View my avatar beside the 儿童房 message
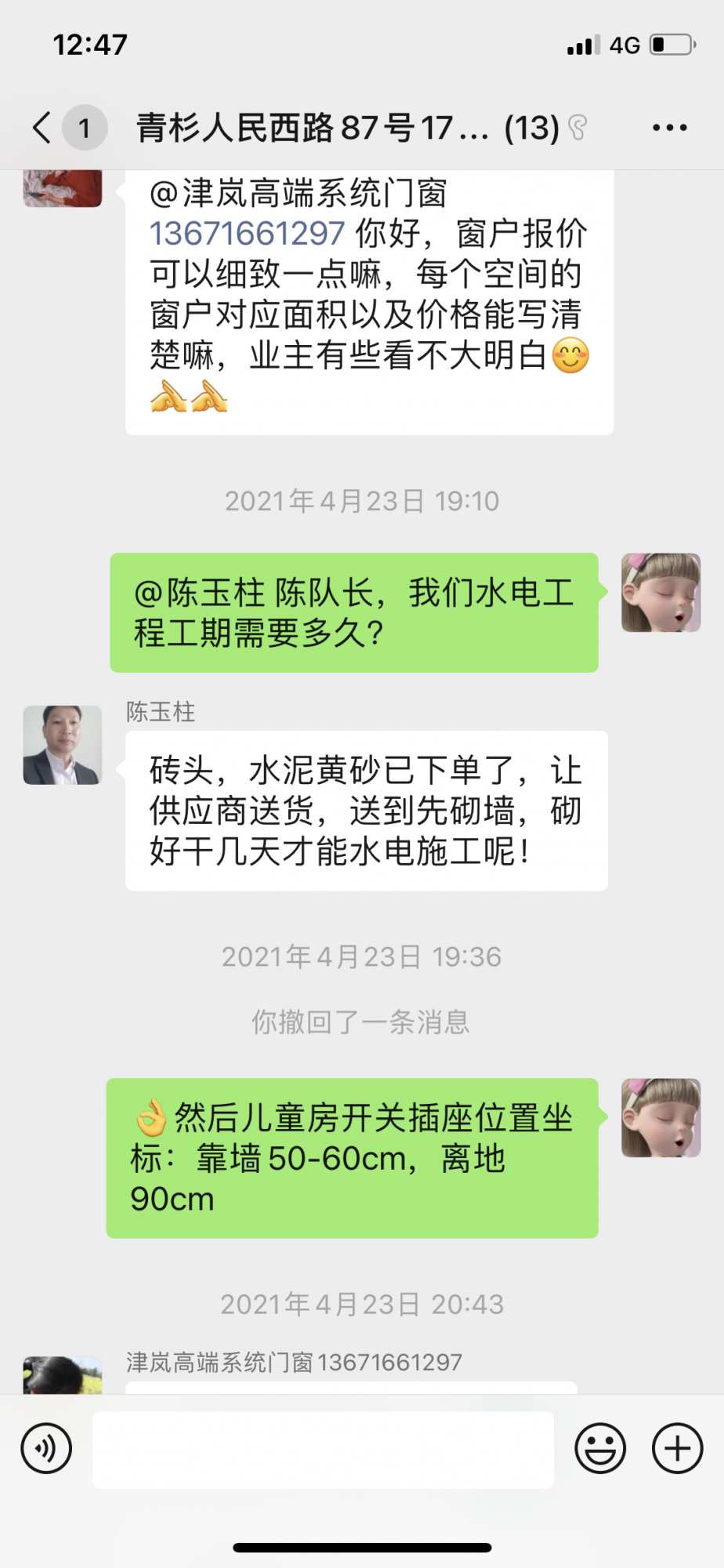This screenshot has height=1568, width=724. pos(661,1118)
